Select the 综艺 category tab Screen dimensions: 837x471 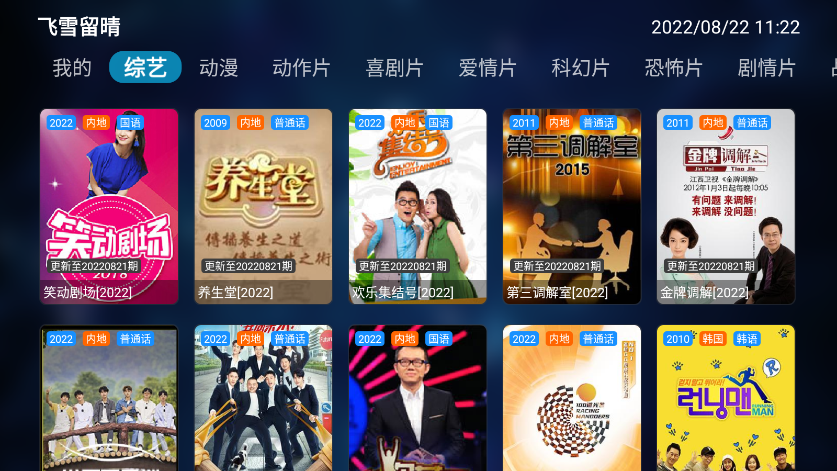coord(145,68)
